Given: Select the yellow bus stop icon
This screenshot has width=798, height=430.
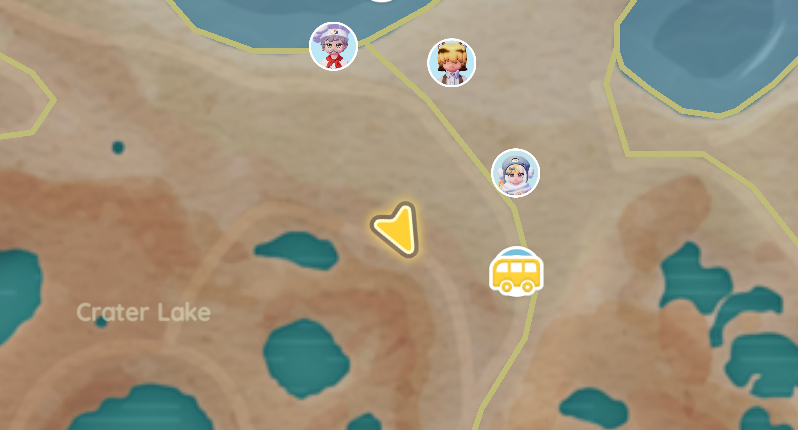Looking at the screenshot, I should pos(516,271).
